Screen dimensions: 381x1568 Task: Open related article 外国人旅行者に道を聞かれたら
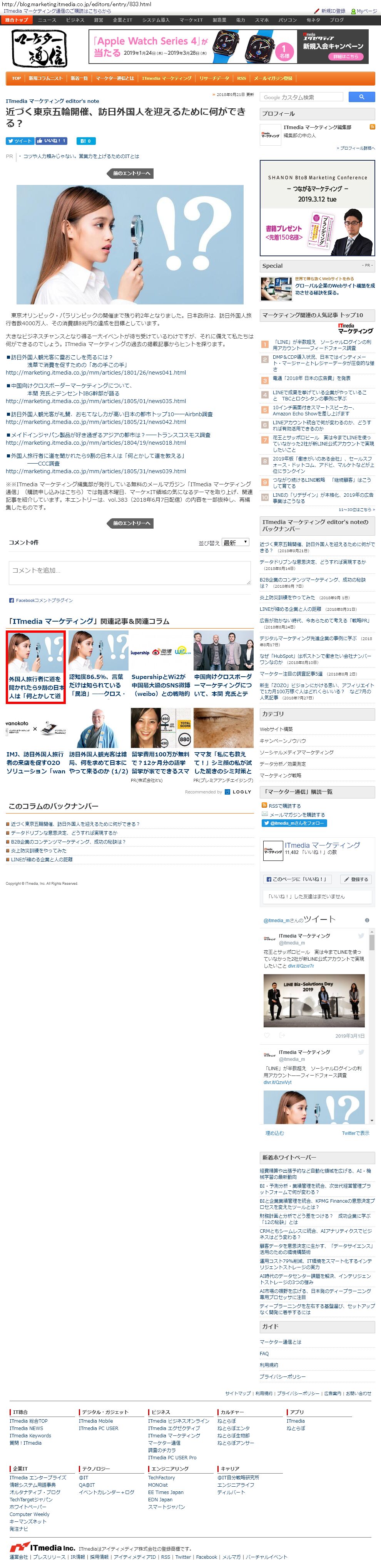click(36, 667)
